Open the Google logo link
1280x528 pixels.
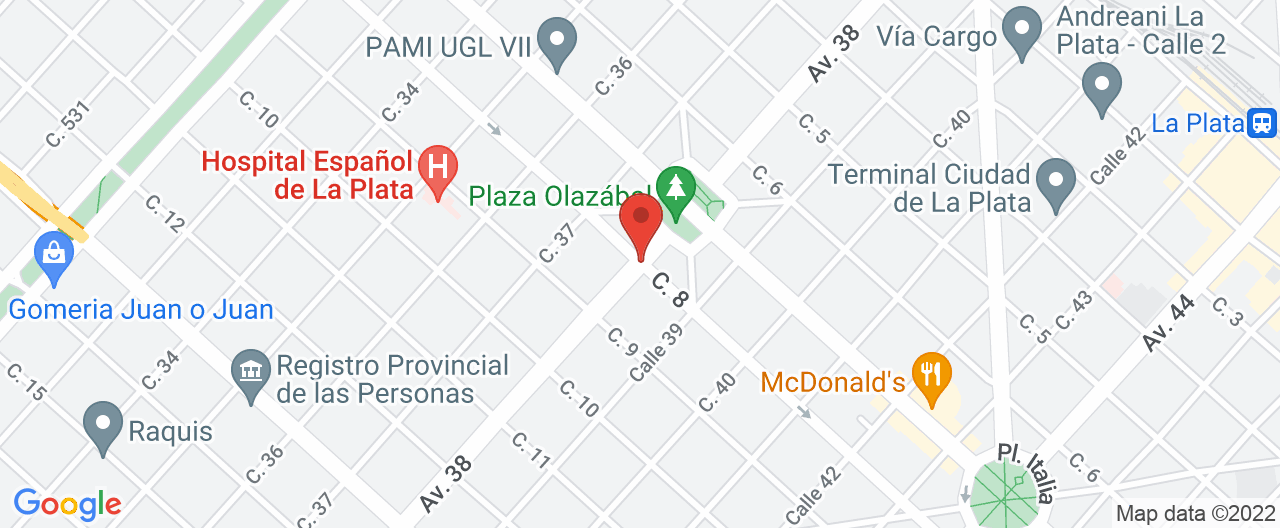[67, 503]
